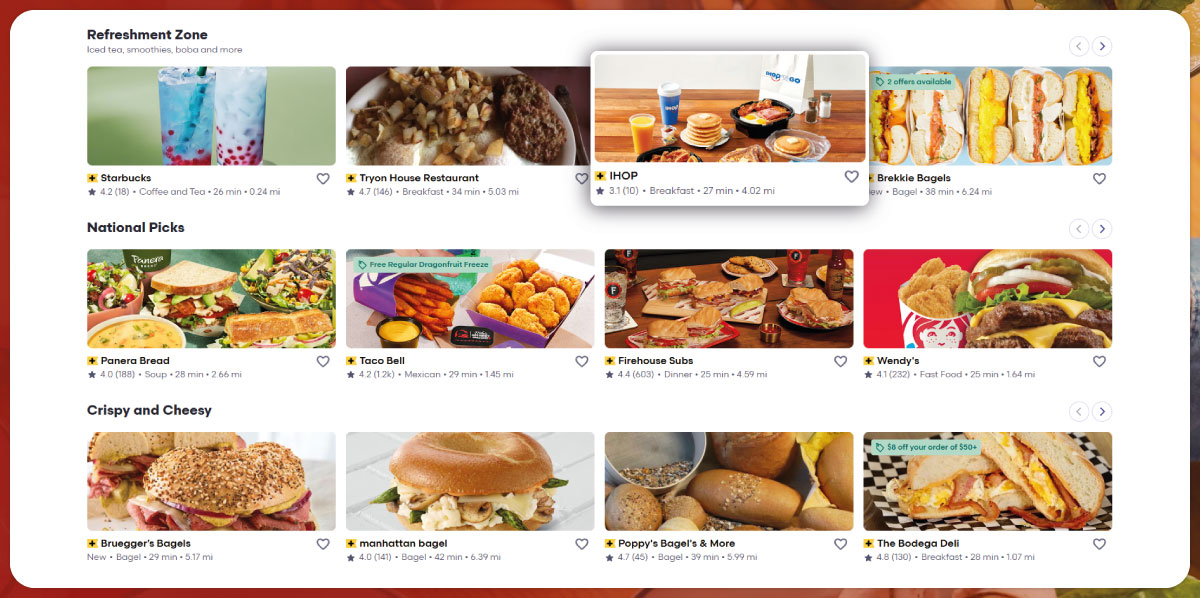Save IHOP to favorites
The height and width of the screenshot is (598, 1200).
[x=851, y=177]
